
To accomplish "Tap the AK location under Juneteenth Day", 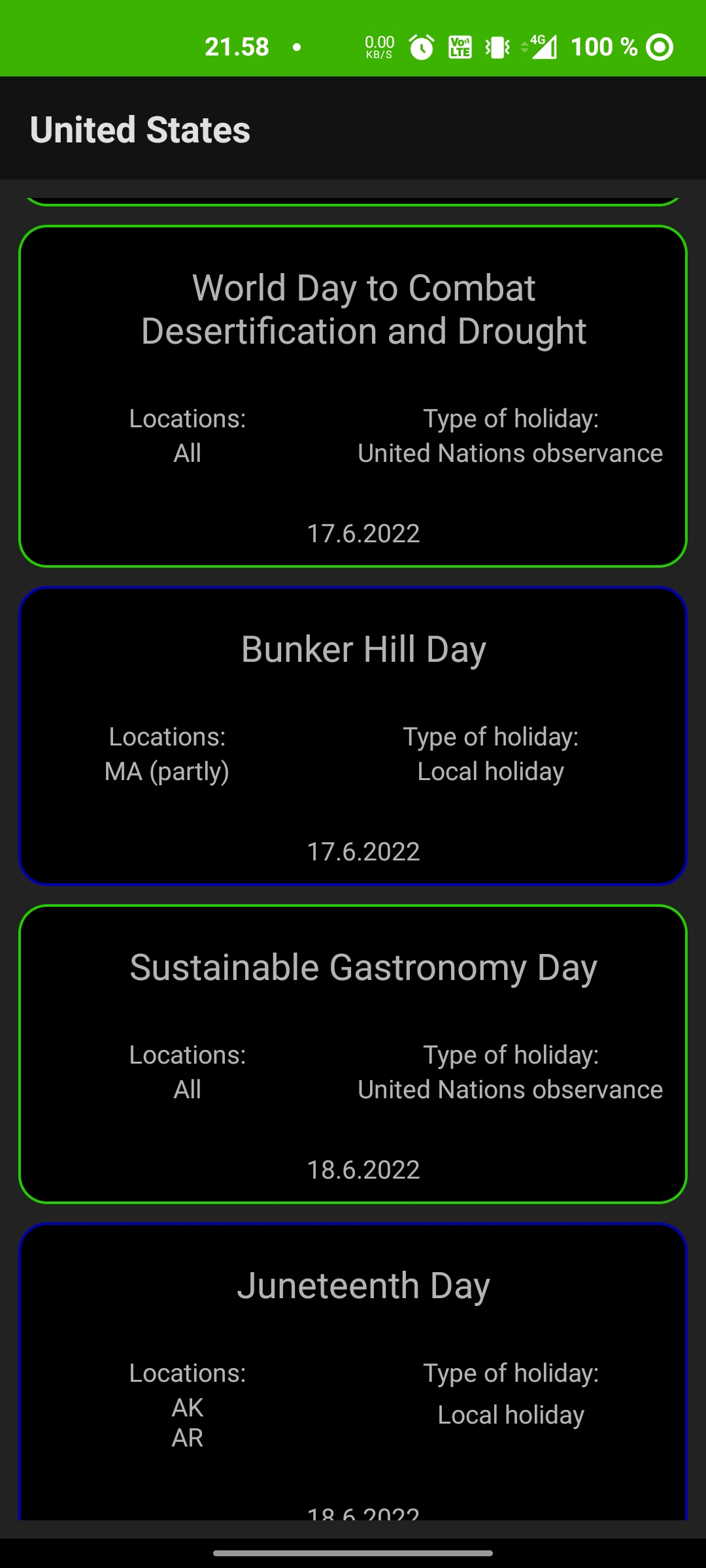I will point(187,1409).
